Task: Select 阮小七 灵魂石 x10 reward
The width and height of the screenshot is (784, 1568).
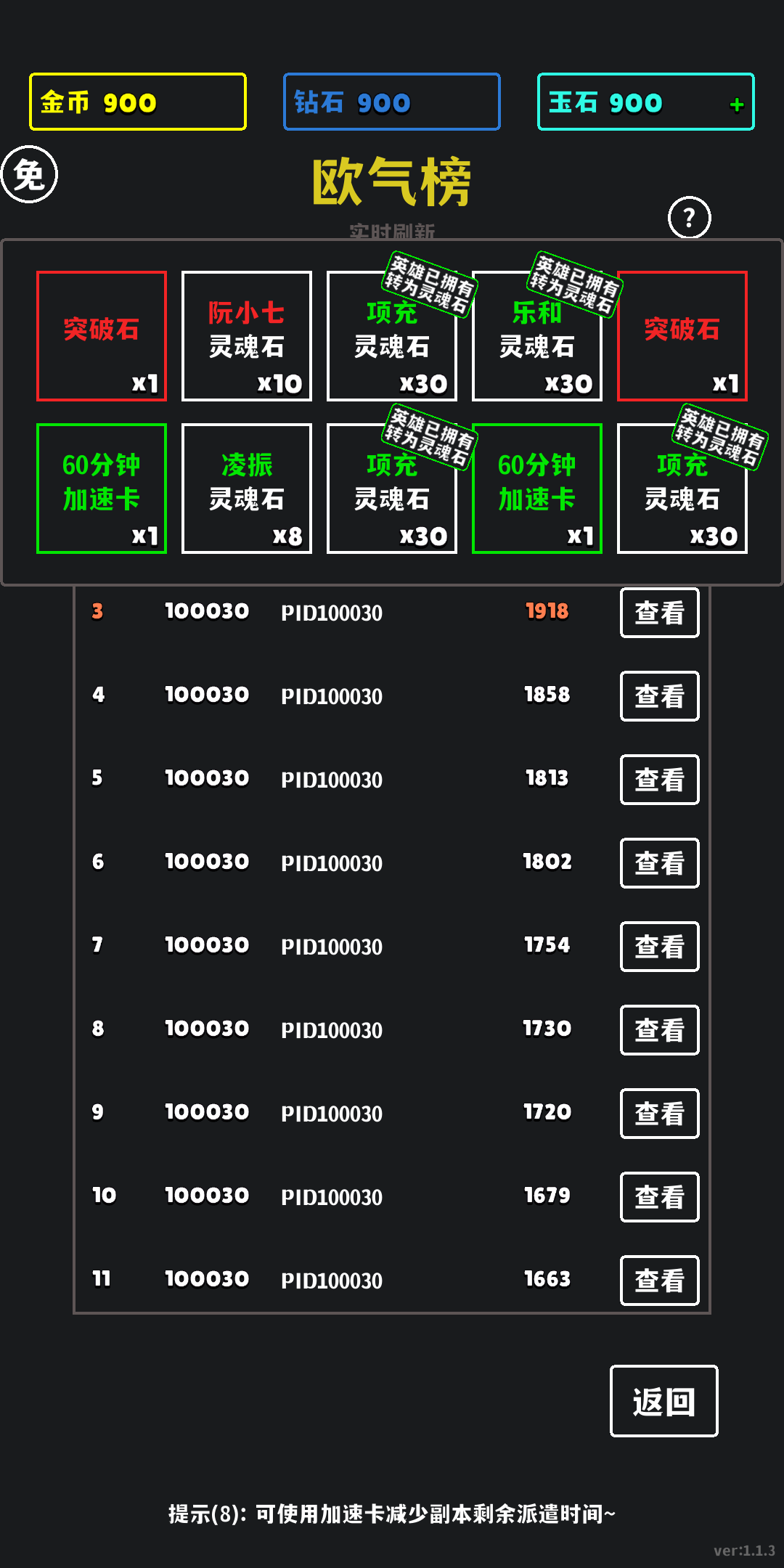Action: pyautogui.click(x=247, y=336)
